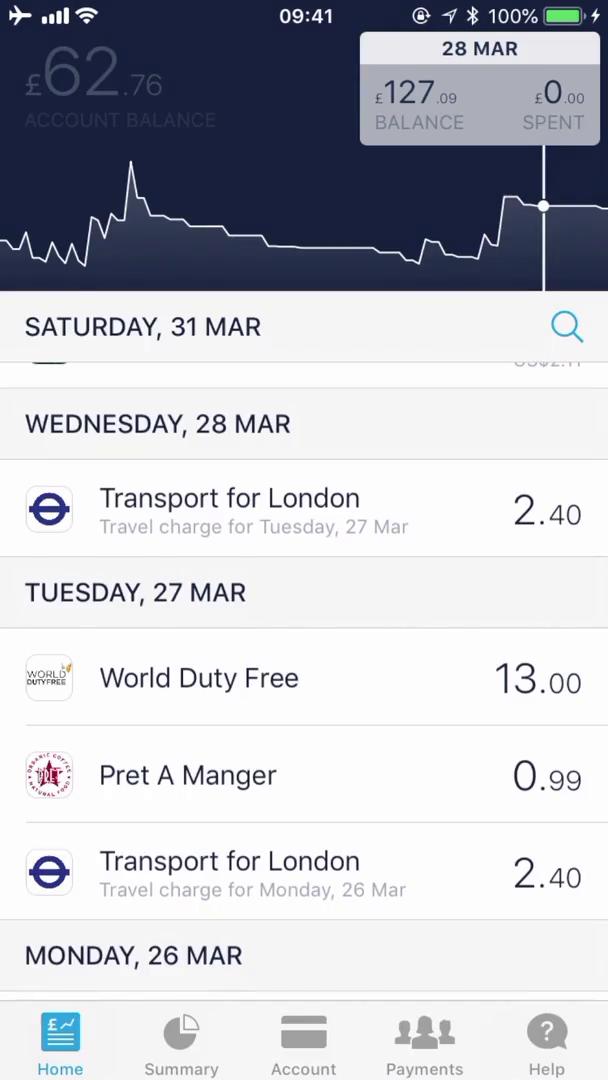Open the transaction search
Screen dimensions: 608x1080
click(566, 327)
